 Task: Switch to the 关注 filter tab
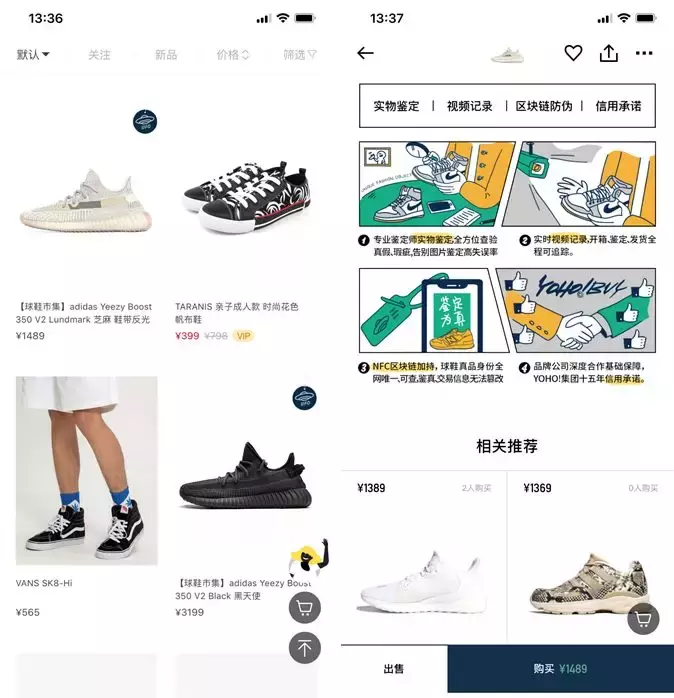coord(99,55)
